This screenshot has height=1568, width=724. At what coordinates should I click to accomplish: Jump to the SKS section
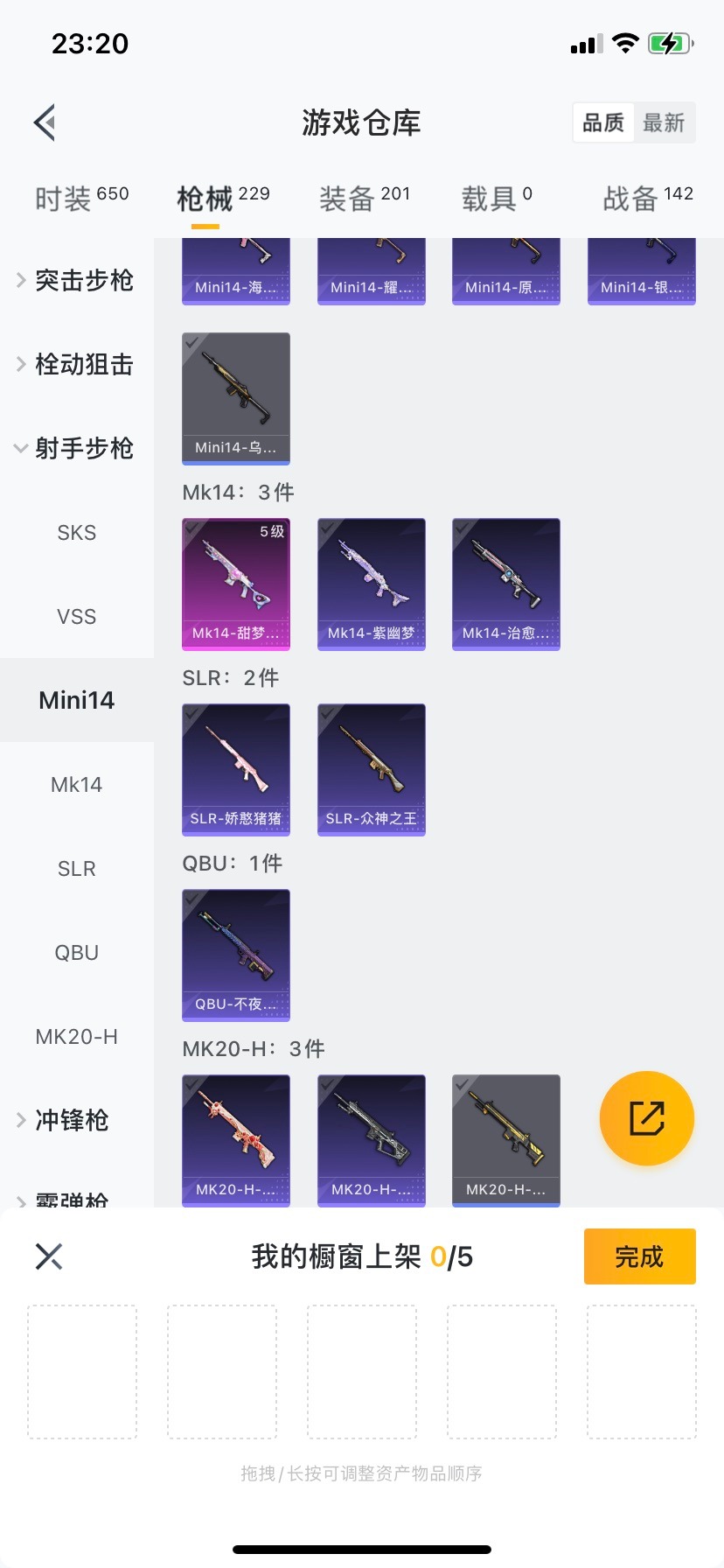point(77,532)
